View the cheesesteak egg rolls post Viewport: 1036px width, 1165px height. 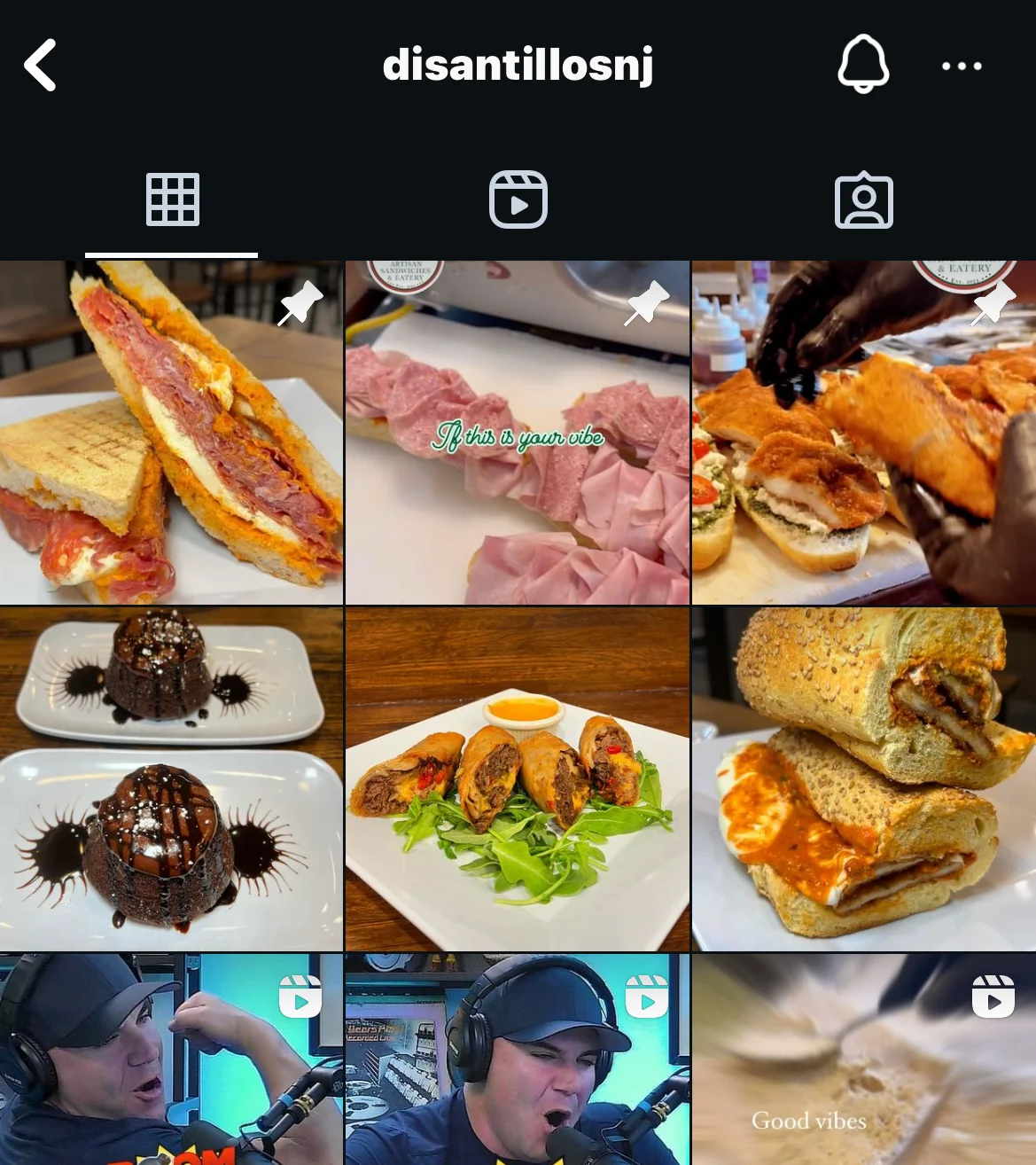518,778
